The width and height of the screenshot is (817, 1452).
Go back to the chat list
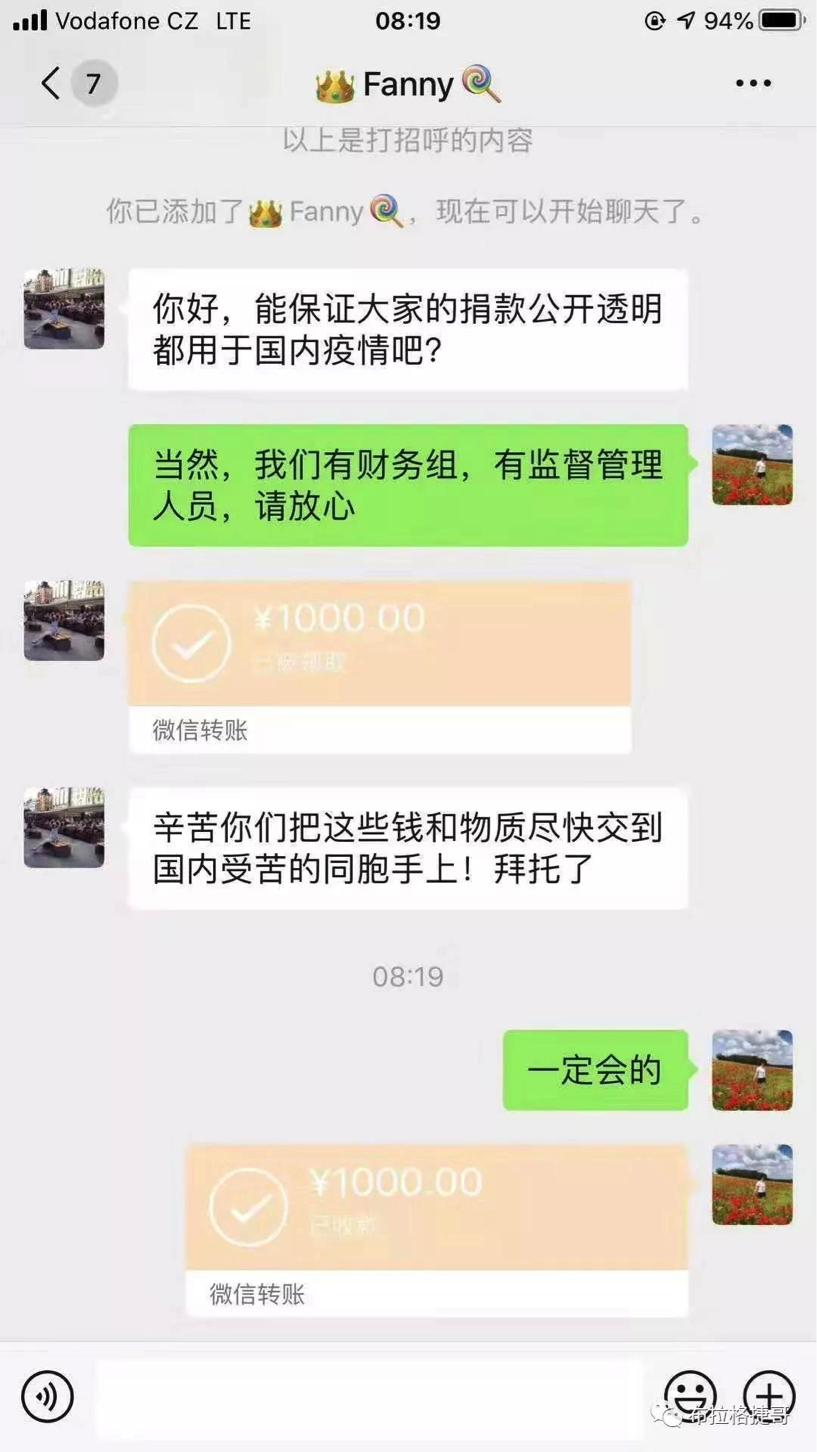point(52,83)
